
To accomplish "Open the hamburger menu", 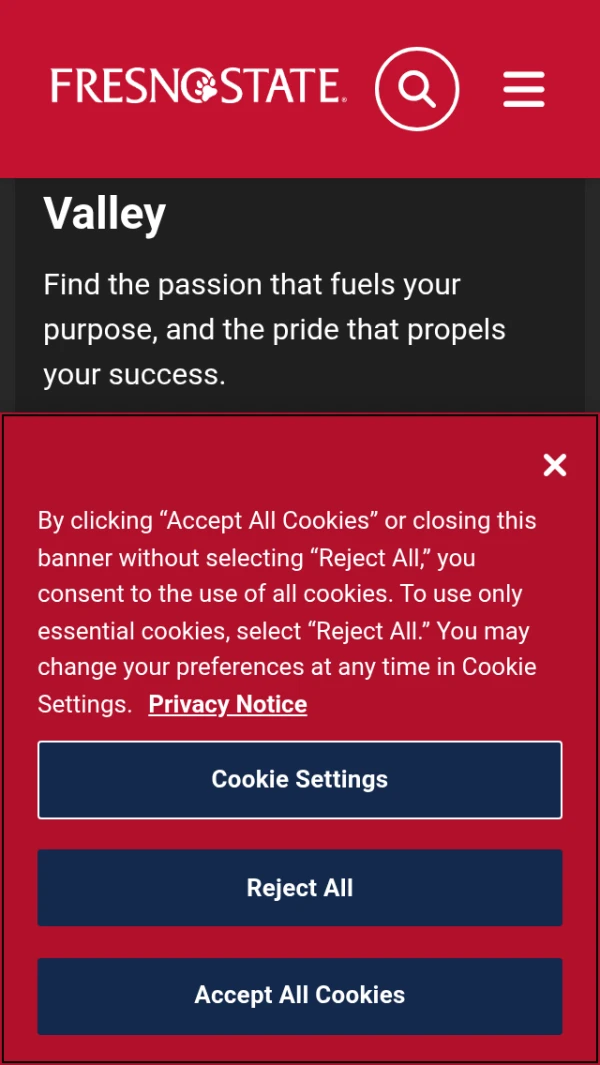I will 523,89.
